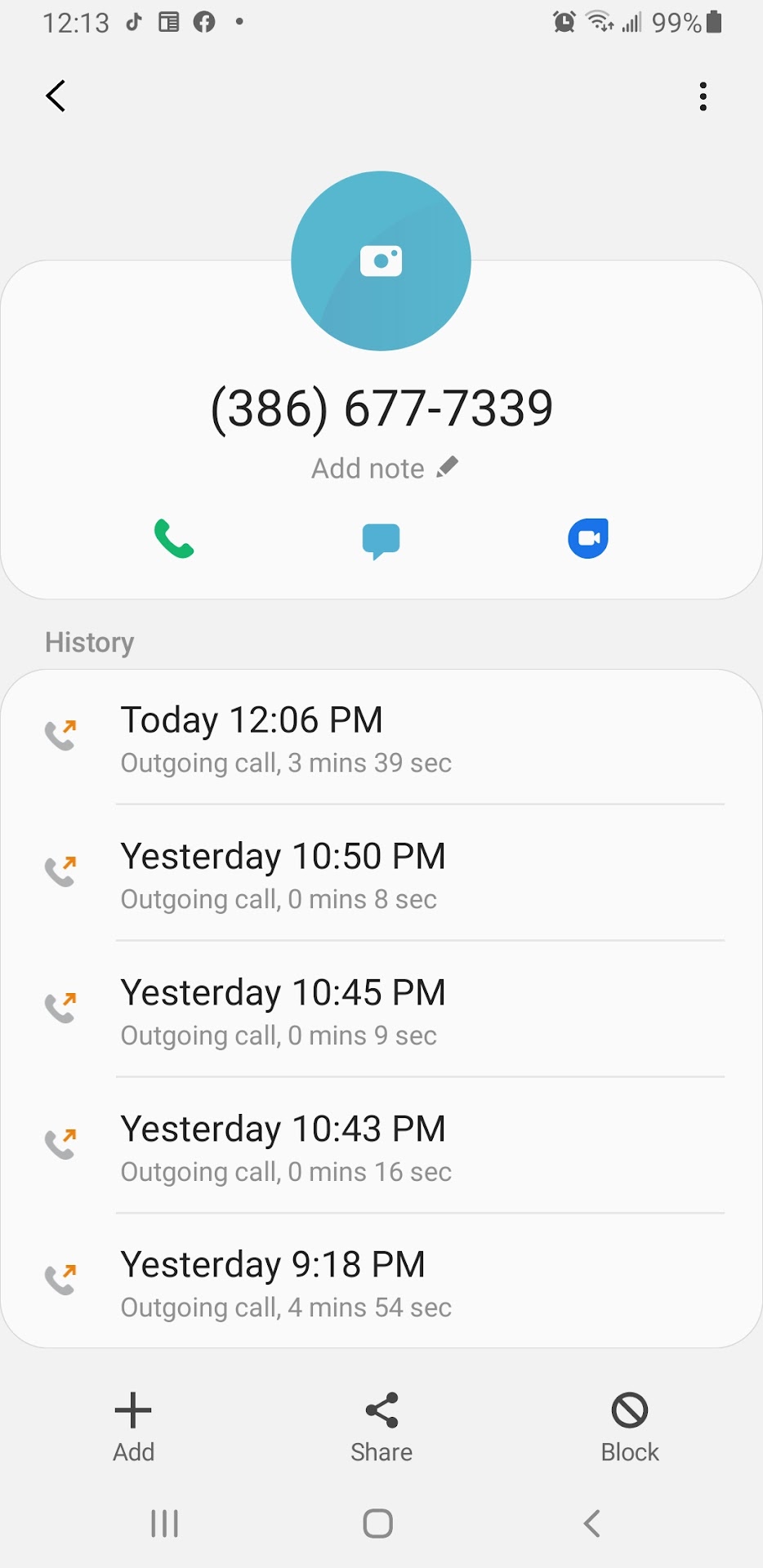Viewport: 763px width, 1568px height.
Task: Open the three-dot overflow menu
Action: (703, 96)
